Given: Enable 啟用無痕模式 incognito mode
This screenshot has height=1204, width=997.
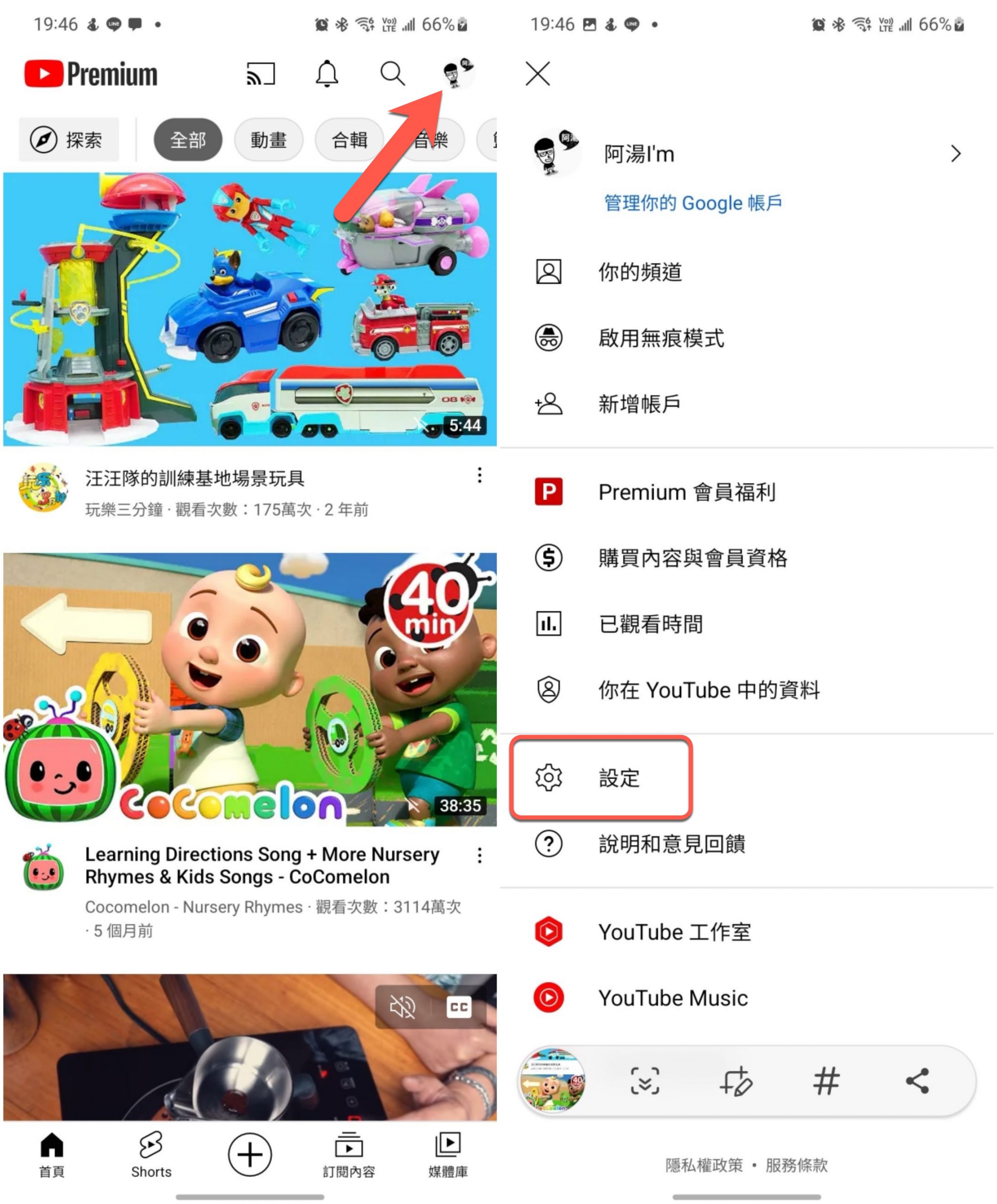Looking at the screenshot, I should [x=661, y=338].
